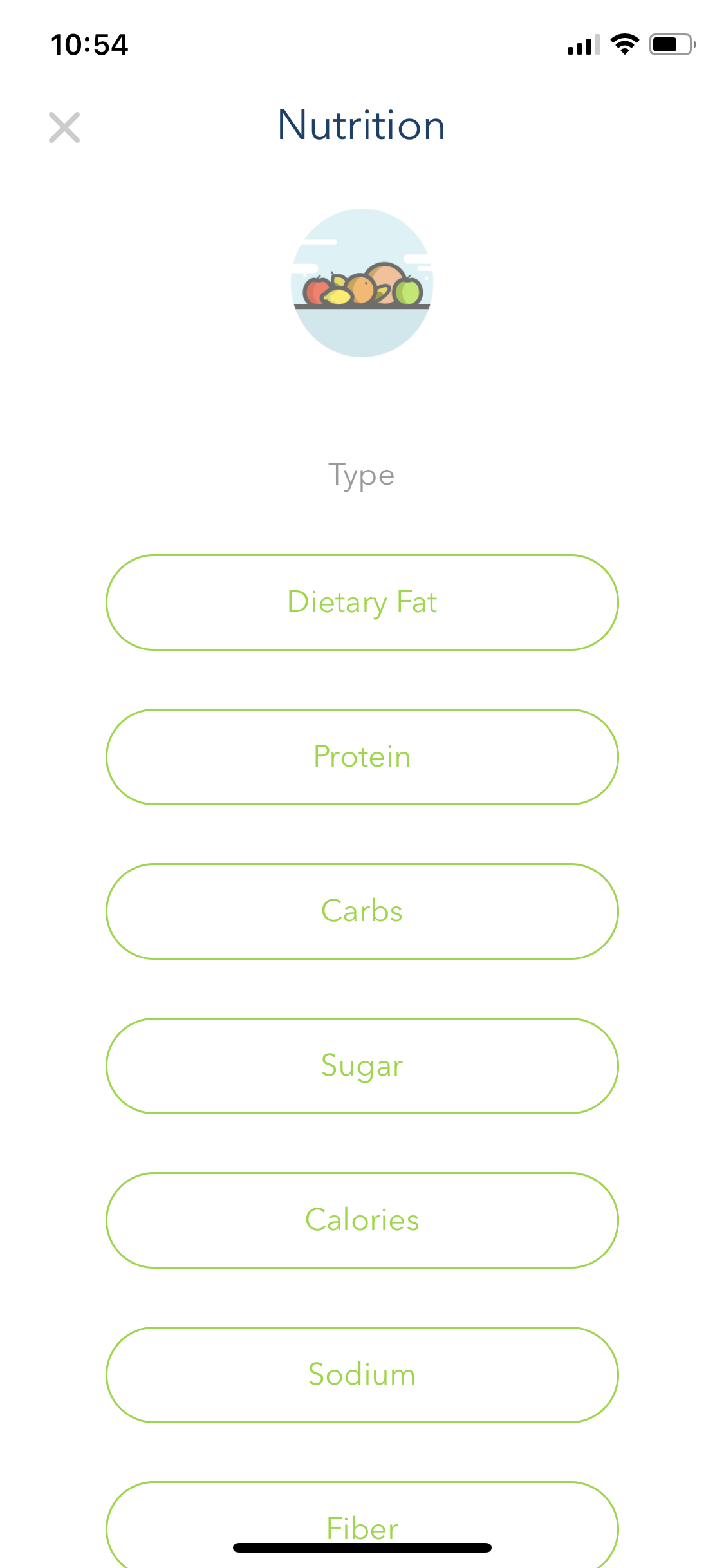Viewport: 724px width, 1568px height.
Task: Pick Carbs from the type list
Action: pos(362,911)
